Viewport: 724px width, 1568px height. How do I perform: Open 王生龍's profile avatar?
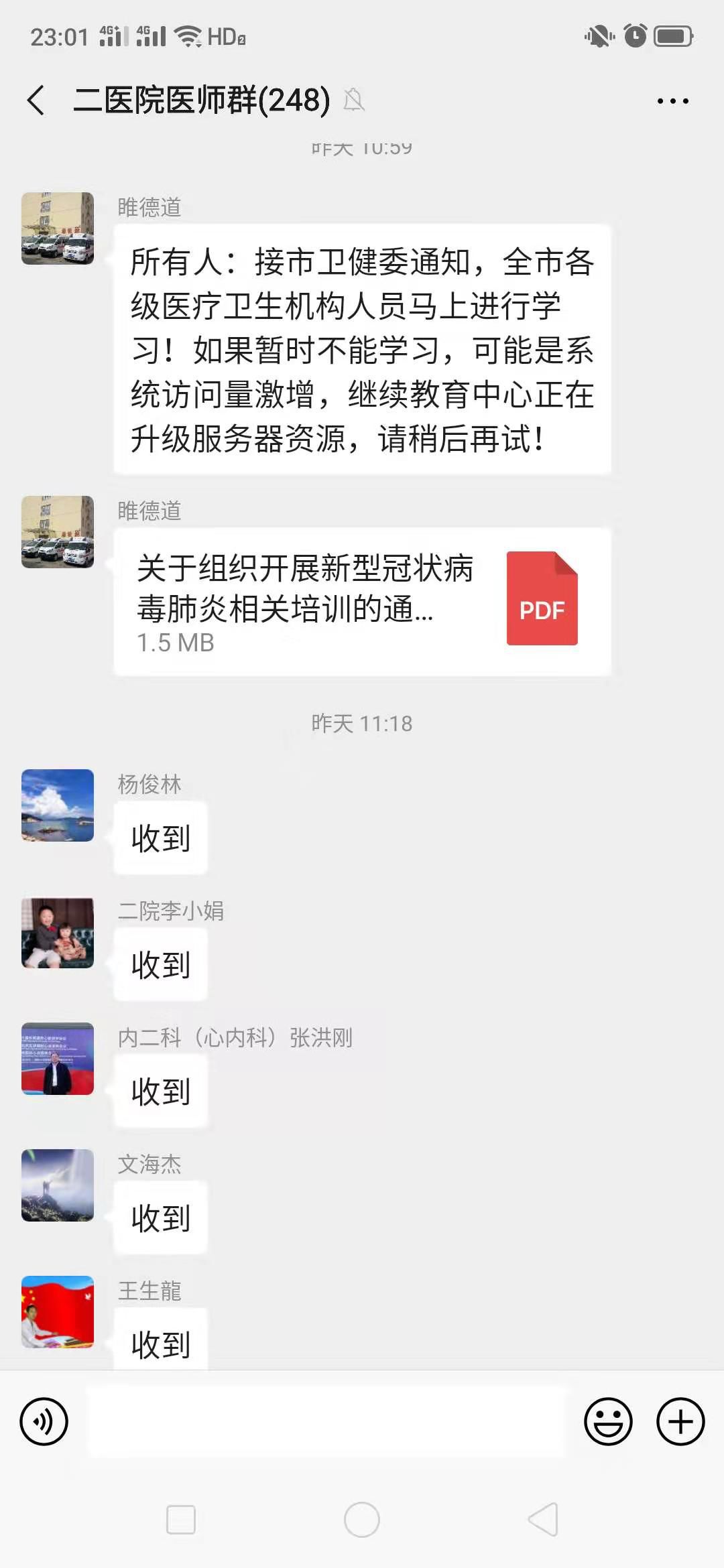pos(58,1311)
